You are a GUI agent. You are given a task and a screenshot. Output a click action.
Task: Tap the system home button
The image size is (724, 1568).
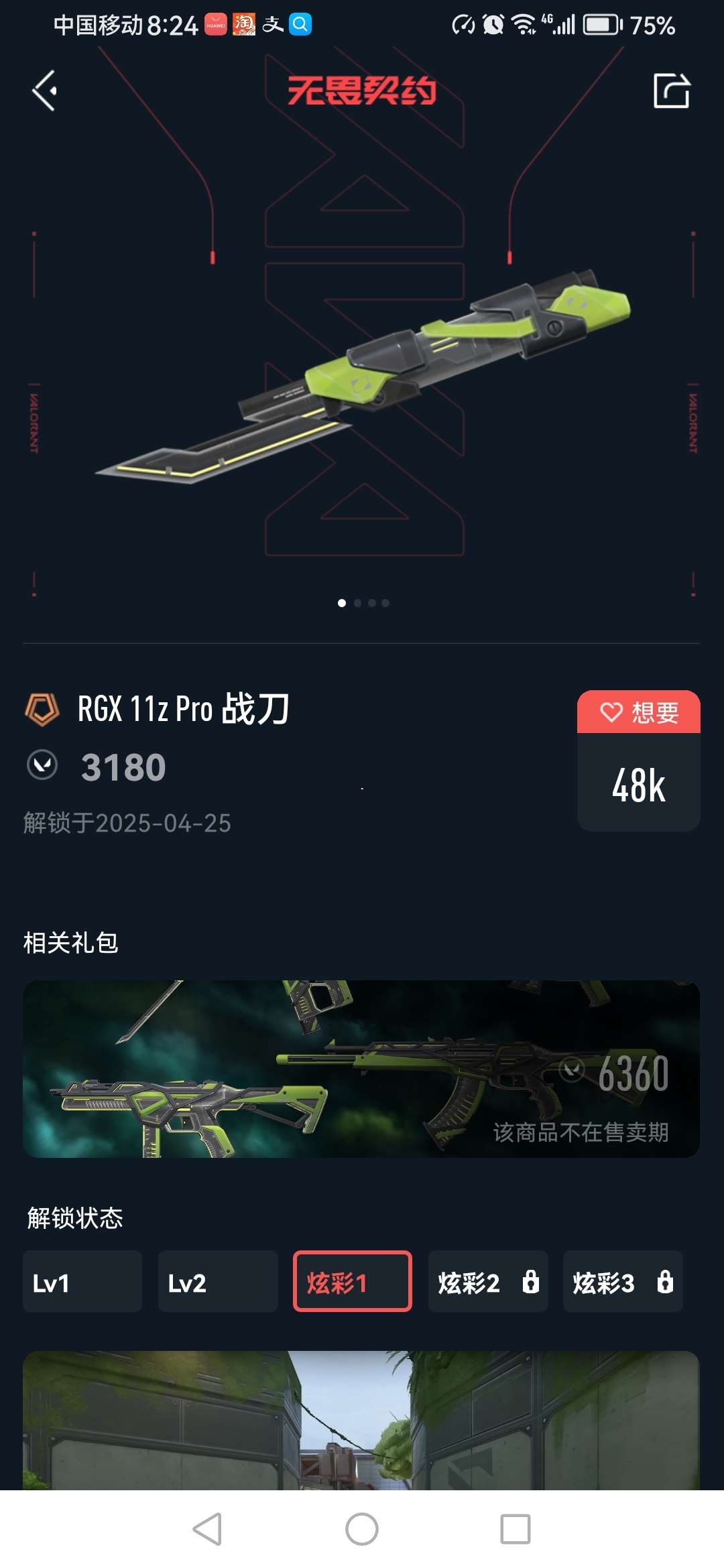[362, 1529]
